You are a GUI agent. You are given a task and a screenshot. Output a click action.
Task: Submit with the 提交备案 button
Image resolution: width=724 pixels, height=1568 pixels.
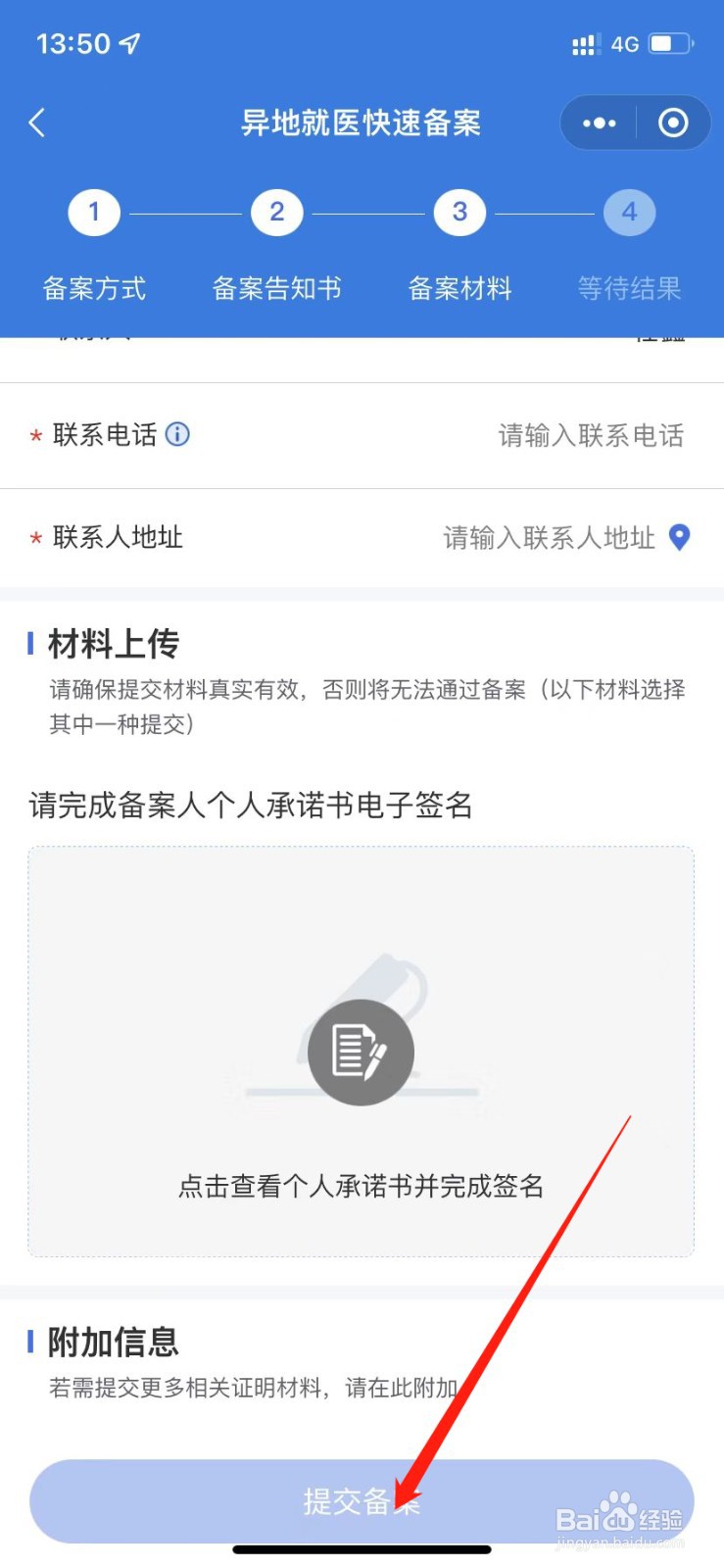tap(362, 1500)
